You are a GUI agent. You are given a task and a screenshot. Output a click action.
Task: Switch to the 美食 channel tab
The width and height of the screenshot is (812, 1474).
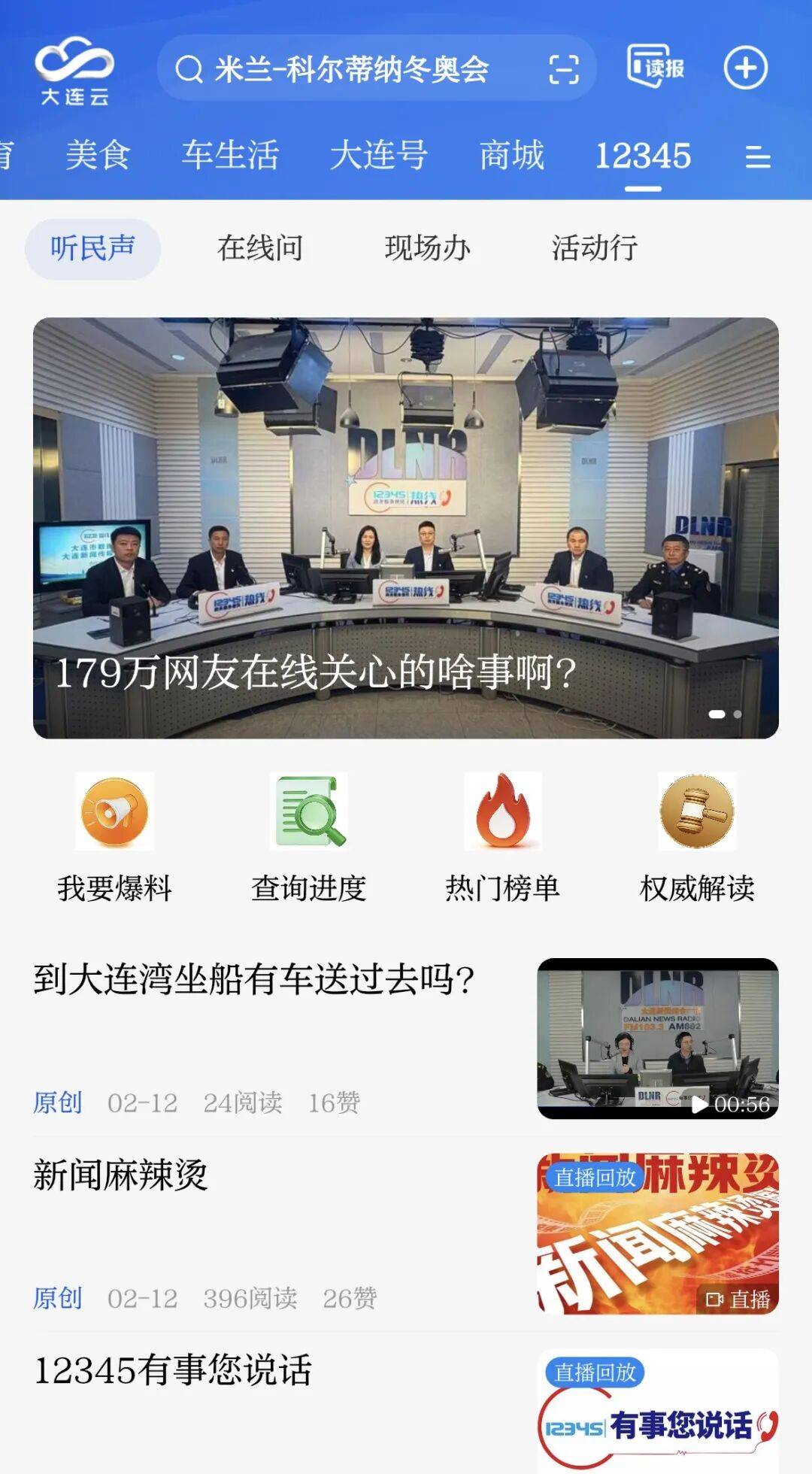tap(98, 156)
